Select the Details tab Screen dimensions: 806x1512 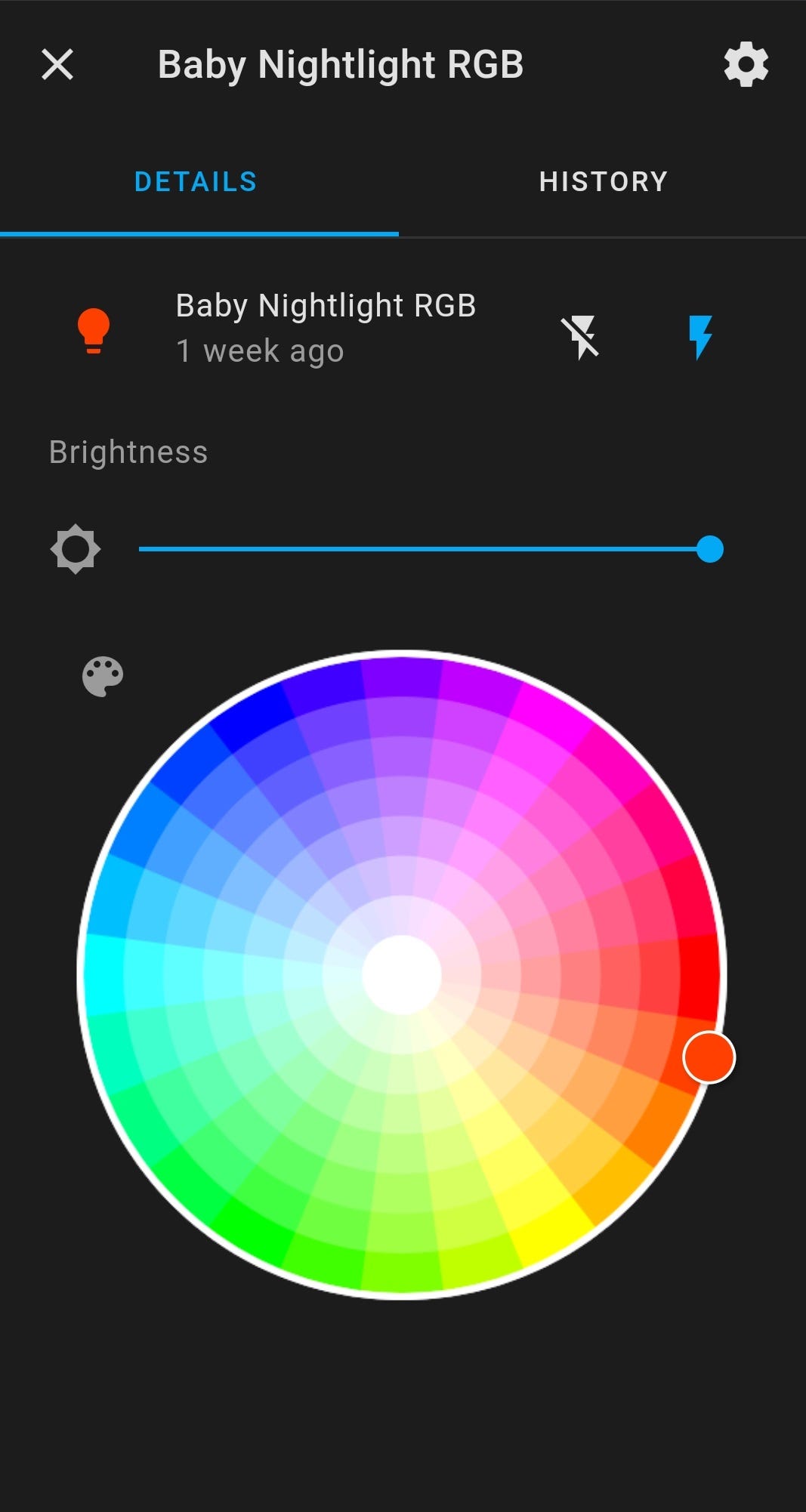(x=196, y=182)
